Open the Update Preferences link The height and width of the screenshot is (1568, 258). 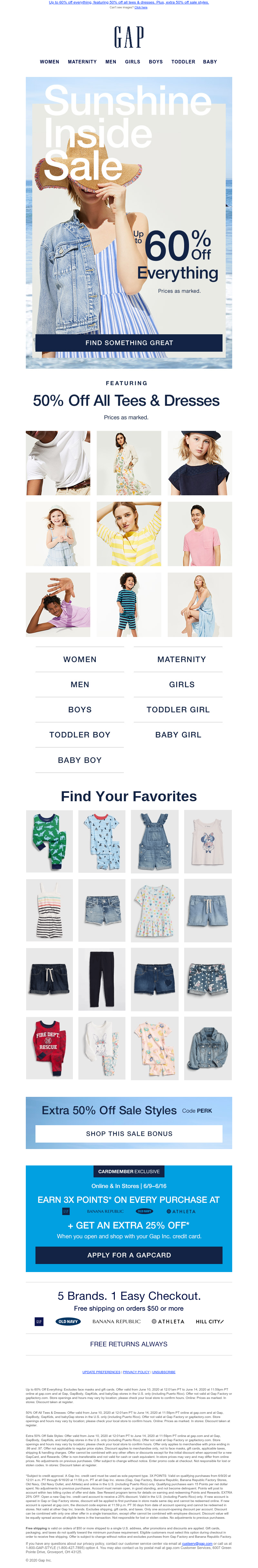tap(101, 1372)
